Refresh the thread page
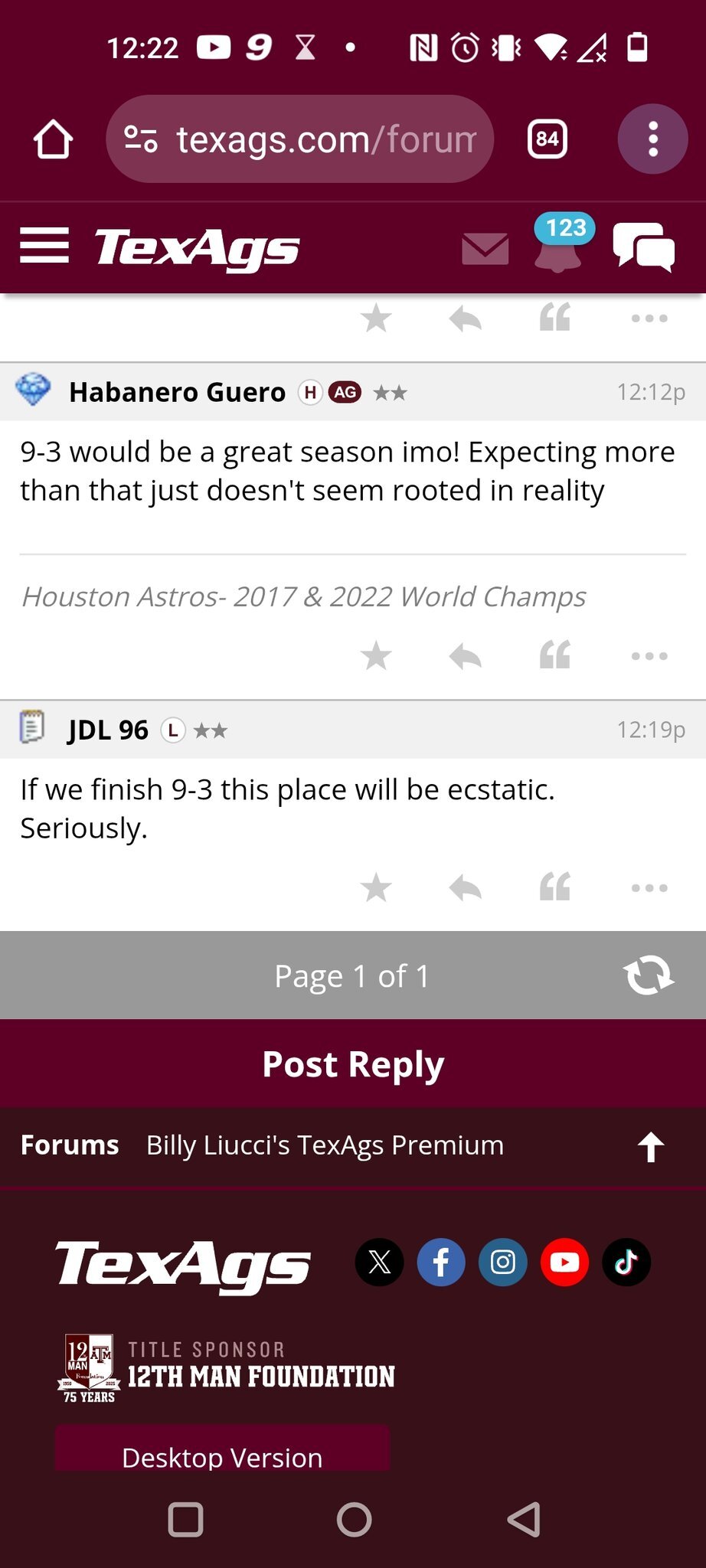Viewport: 706px width, 1568px height. coord(649,975)
